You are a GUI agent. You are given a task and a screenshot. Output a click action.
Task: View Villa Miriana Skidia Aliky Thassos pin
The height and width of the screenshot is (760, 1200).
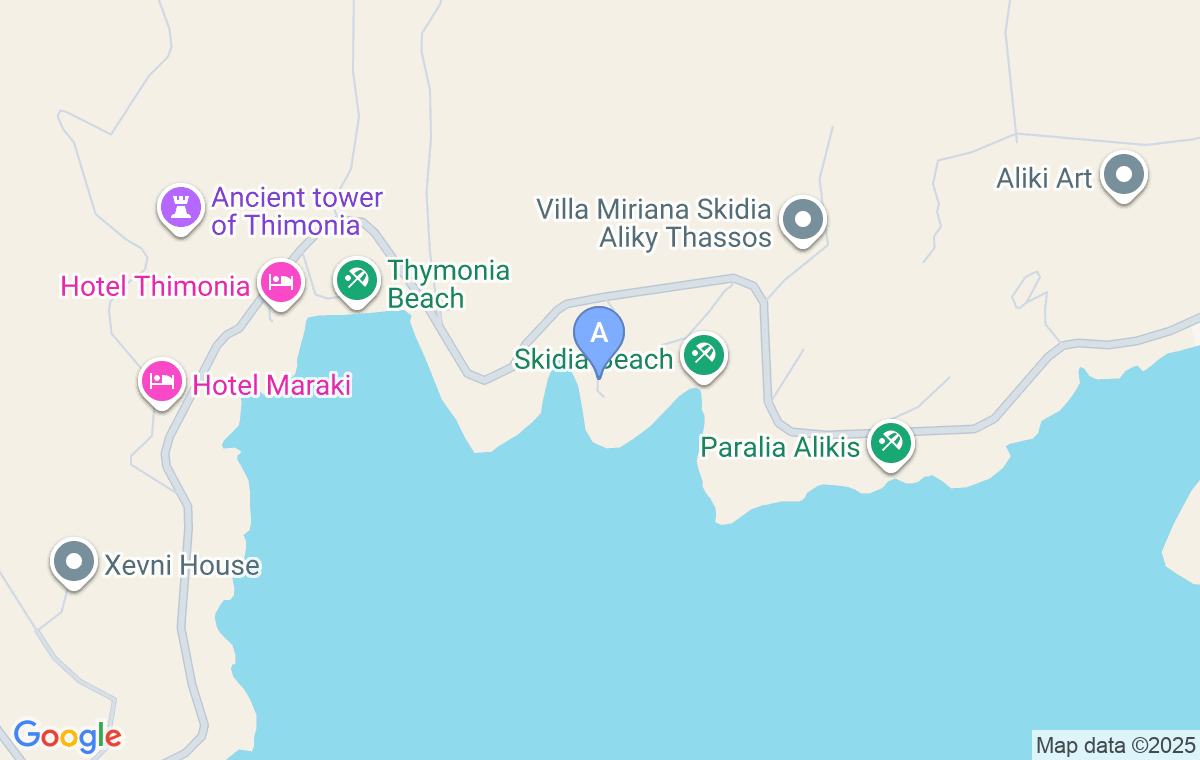[801, 219]
